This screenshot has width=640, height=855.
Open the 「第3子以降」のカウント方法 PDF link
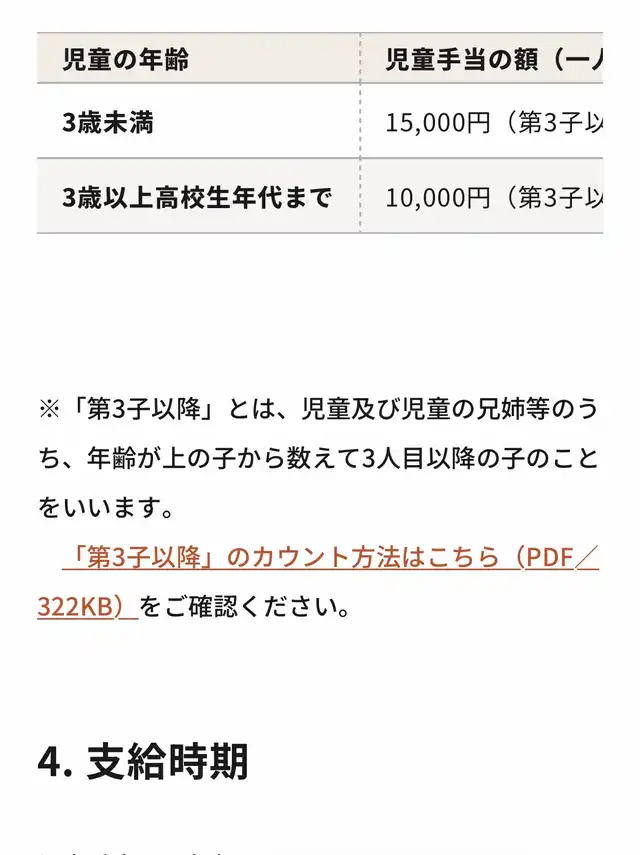[330, 558]
